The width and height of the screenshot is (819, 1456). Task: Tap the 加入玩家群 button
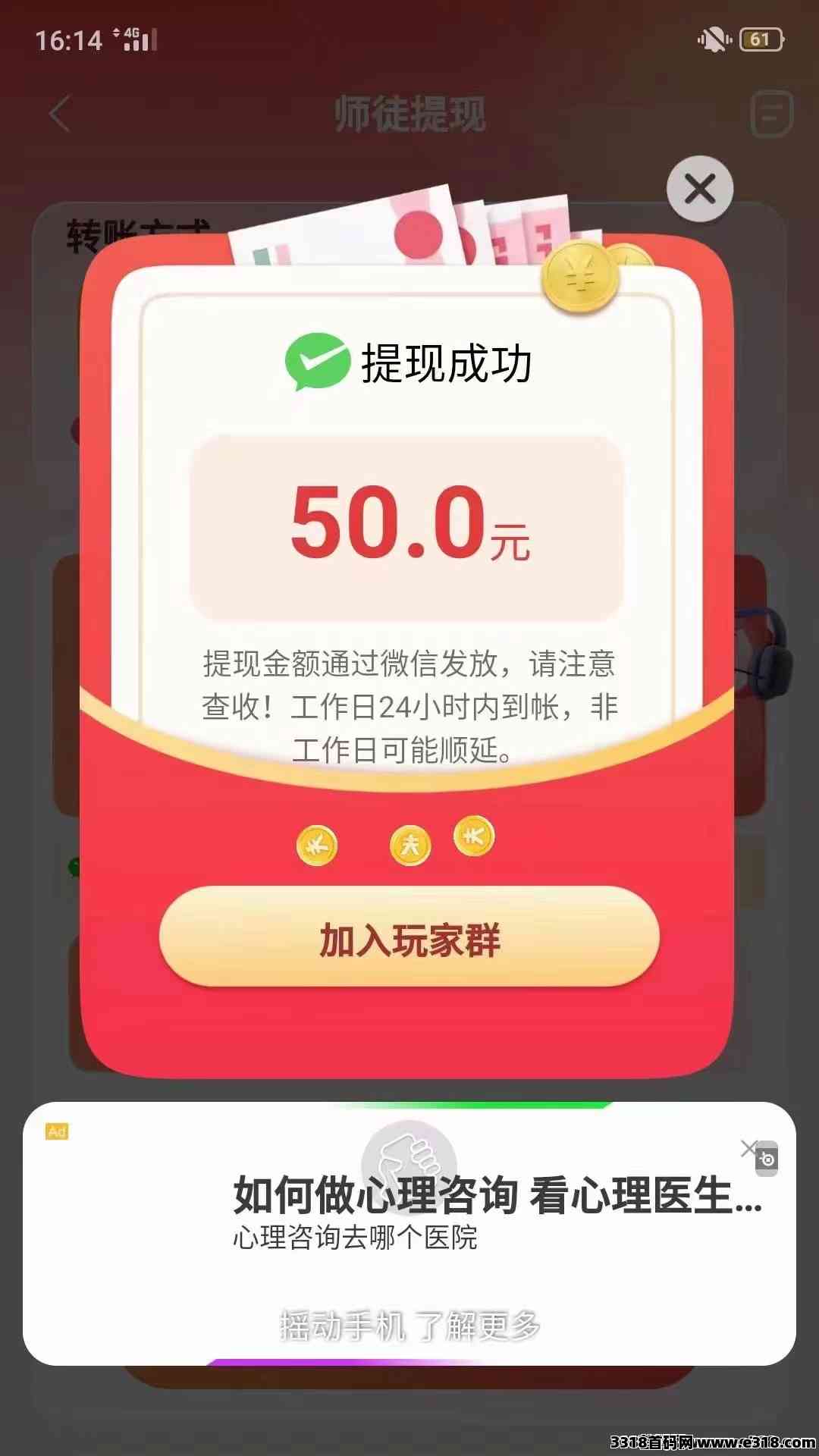(409, 939)
